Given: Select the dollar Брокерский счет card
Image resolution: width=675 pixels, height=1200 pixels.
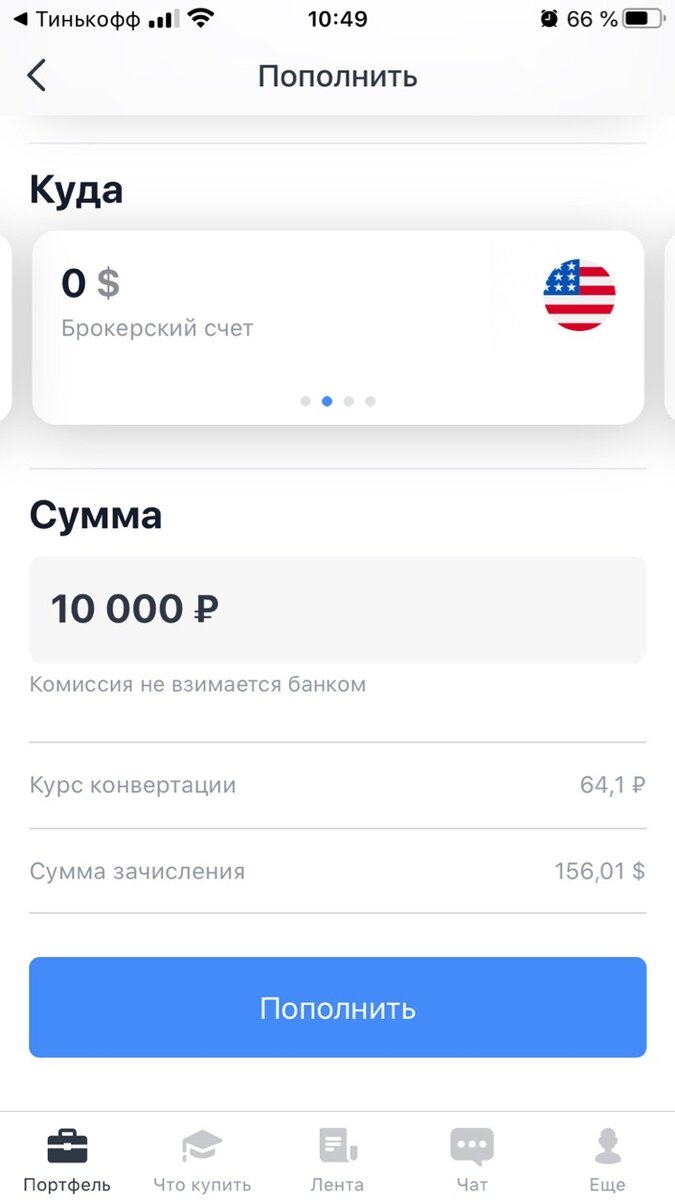Looking at the screenshot, I should [338, 327].
